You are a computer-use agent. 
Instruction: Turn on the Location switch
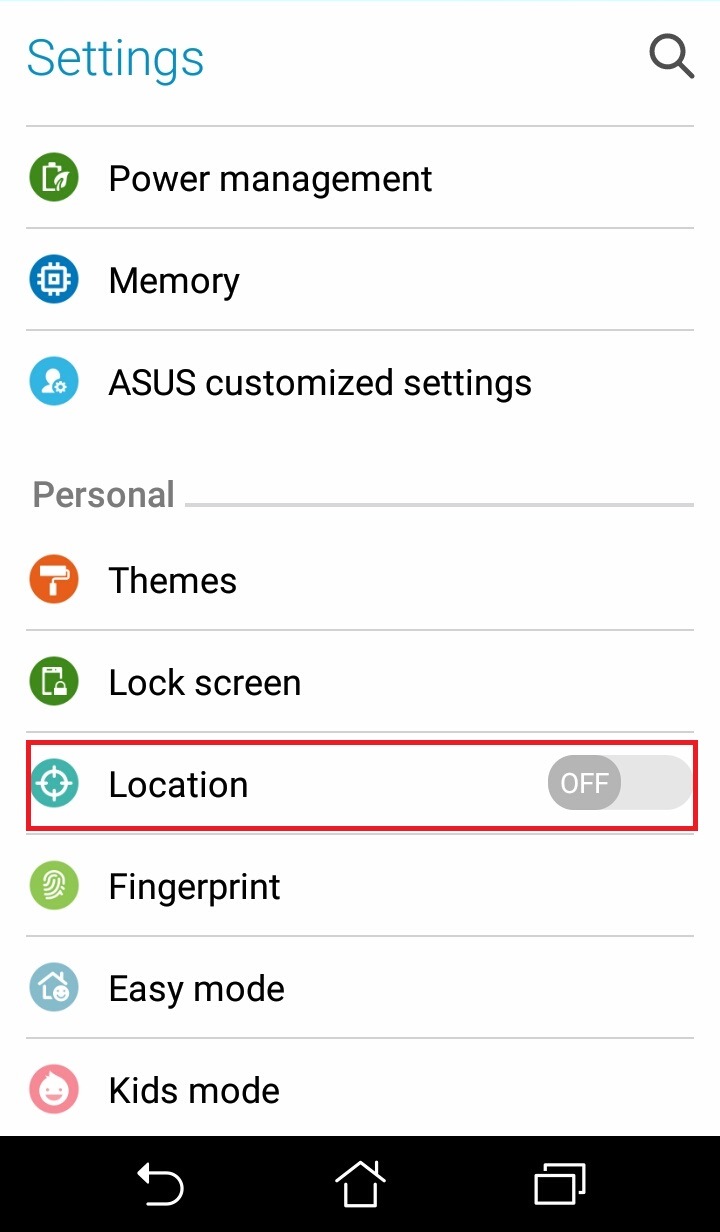pos(619,783)
